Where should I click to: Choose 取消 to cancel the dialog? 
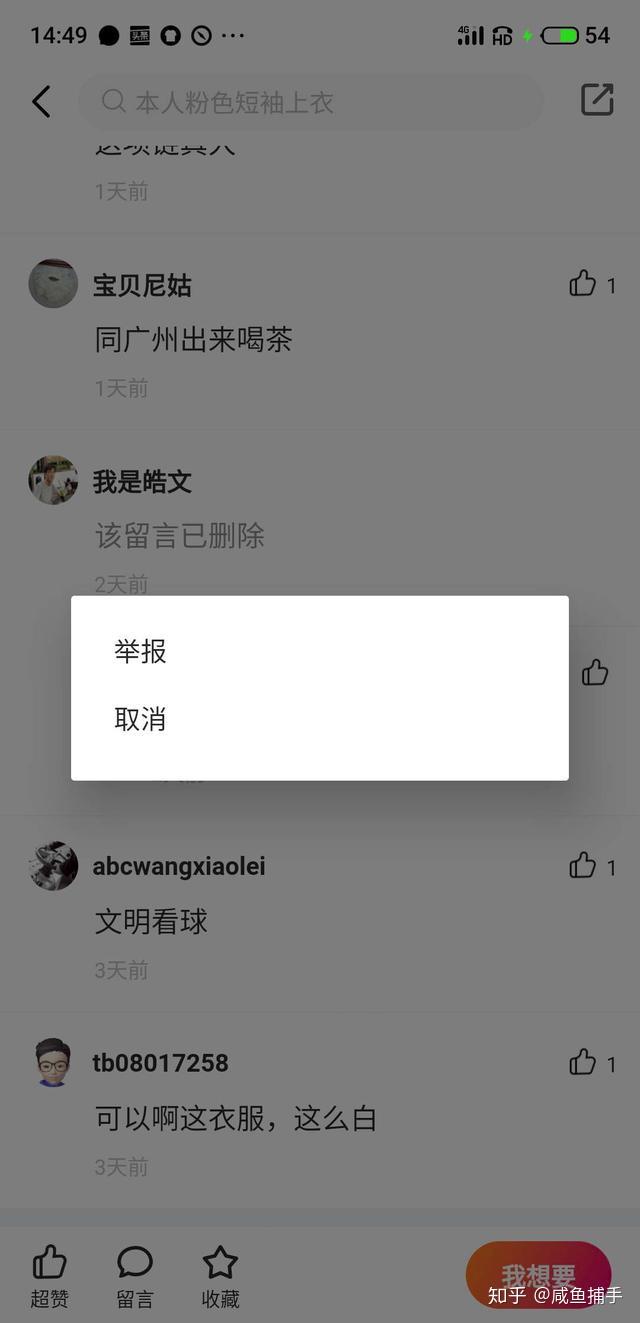tap(141, 719)
